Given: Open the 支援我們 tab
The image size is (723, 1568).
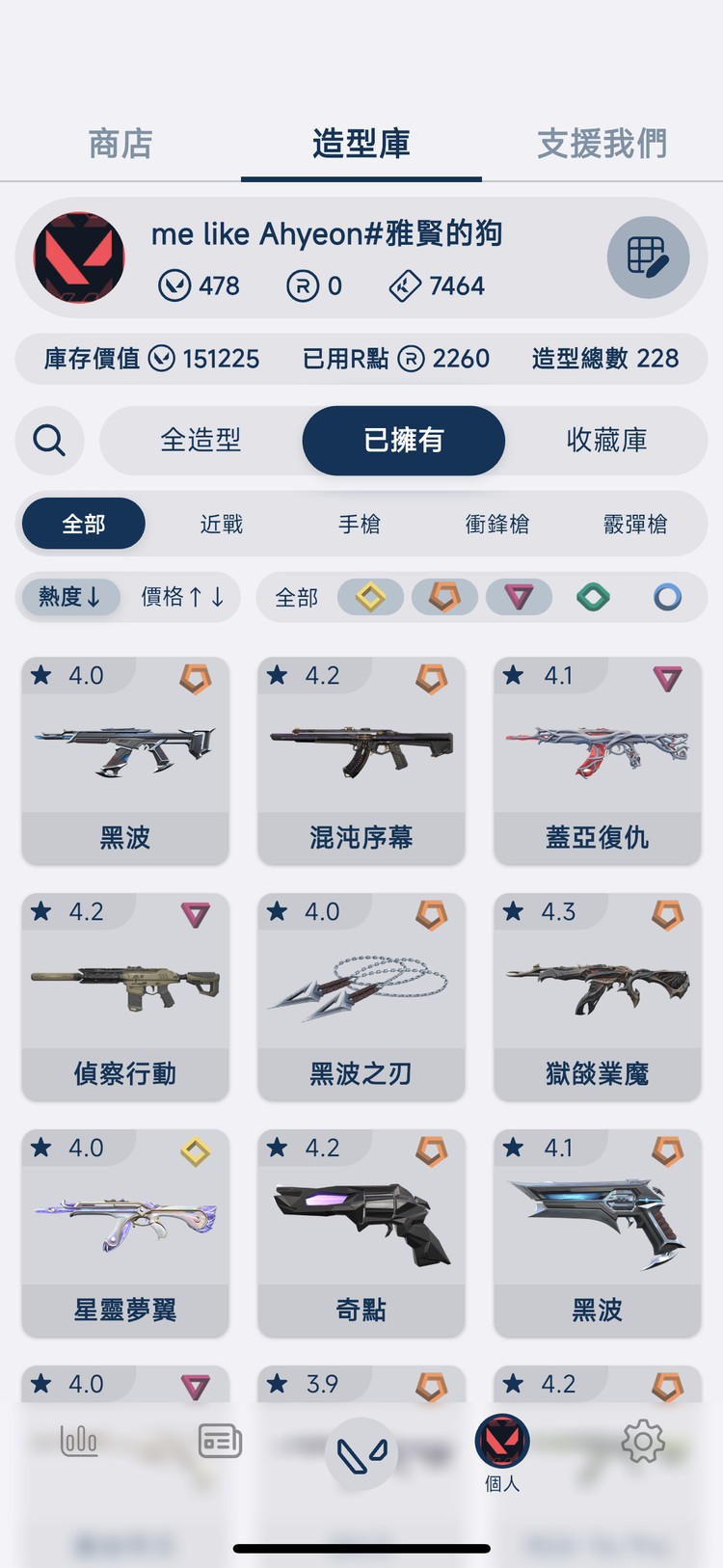Looking at the screenshot, I should (601, 143).
